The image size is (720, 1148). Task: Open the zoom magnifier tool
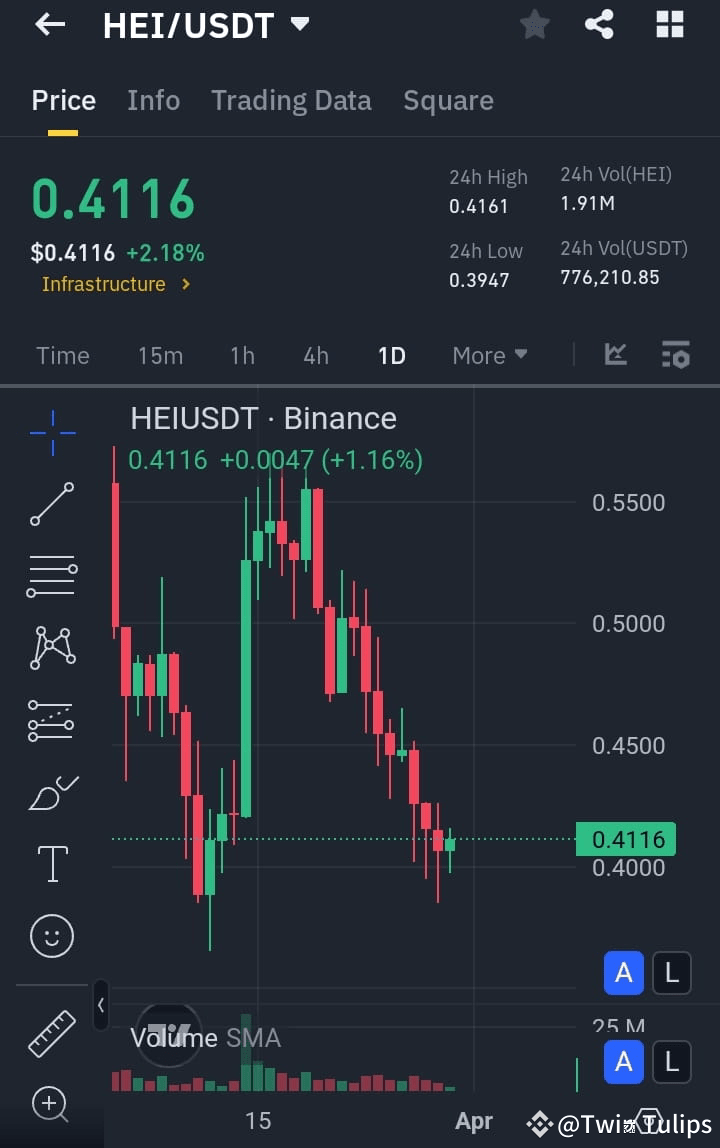click(x=51, y=1105)
